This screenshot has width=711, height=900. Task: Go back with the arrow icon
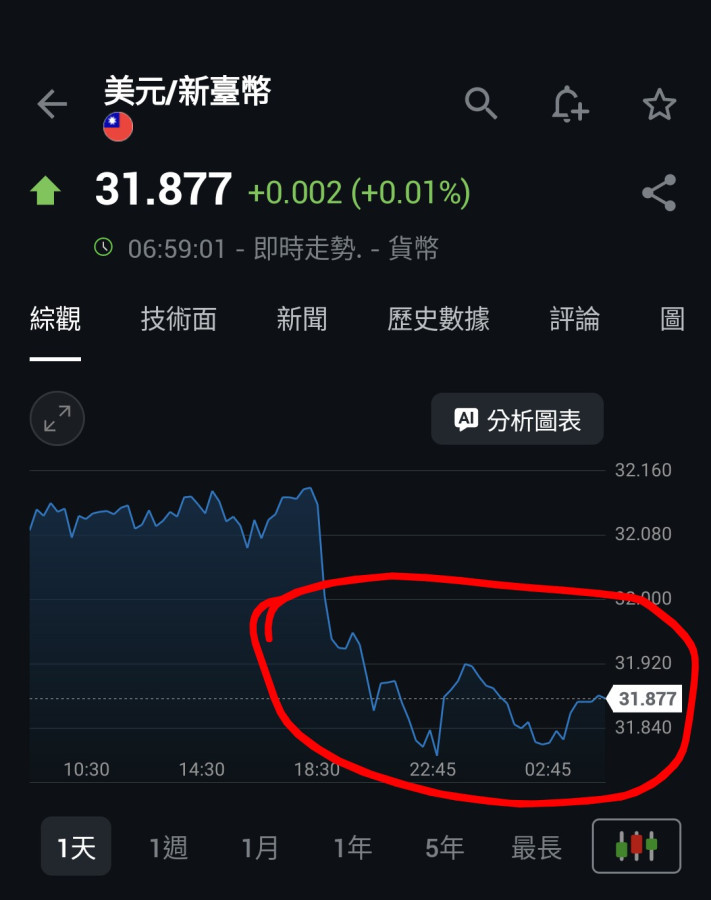tap(51, 104)
